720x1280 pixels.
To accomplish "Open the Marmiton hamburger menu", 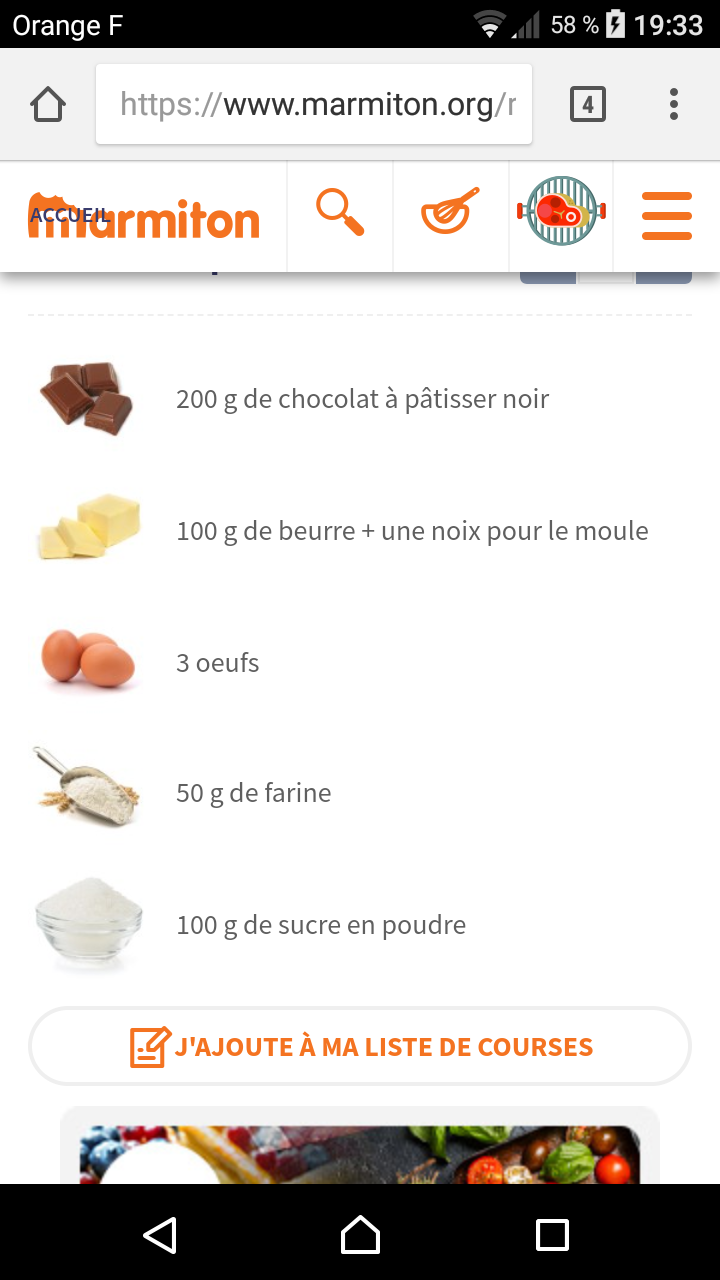I will (x=667, y=216).
